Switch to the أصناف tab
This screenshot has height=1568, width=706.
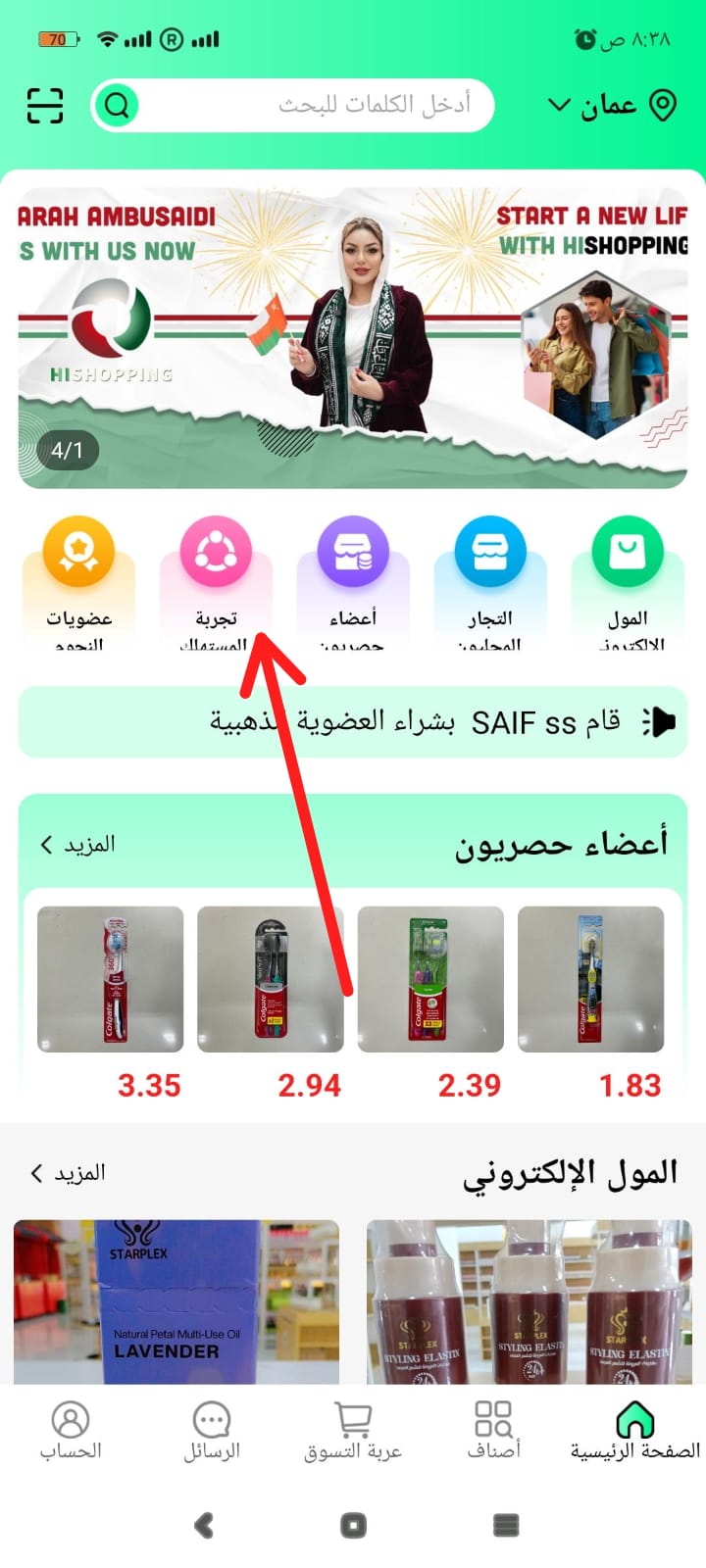point(493,1429)
